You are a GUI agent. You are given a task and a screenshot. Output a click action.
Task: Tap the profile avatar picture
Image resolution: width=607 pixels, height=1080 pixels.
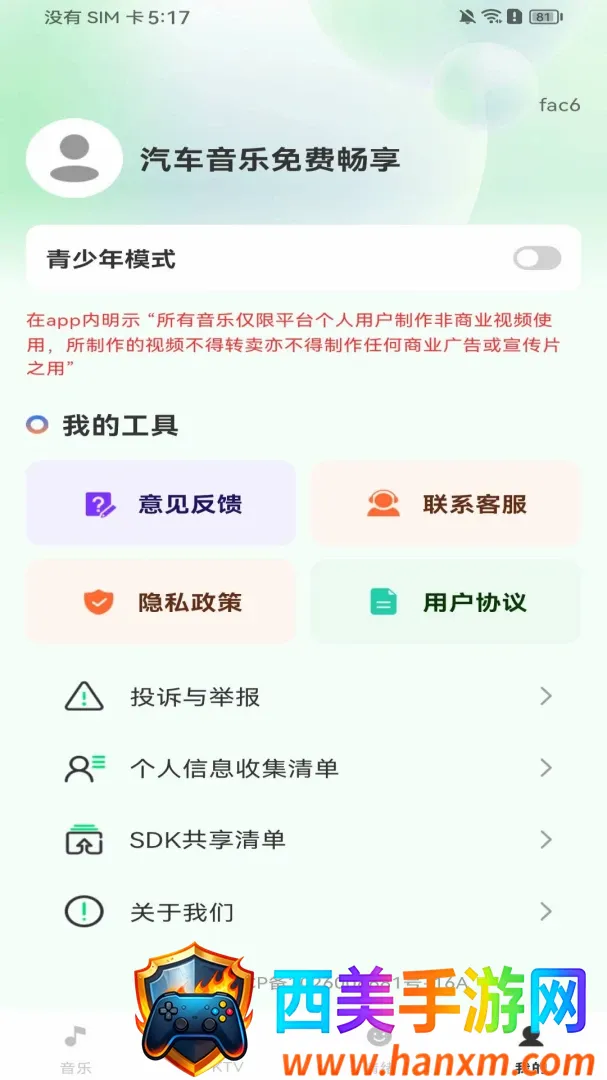tap(74, 158)
